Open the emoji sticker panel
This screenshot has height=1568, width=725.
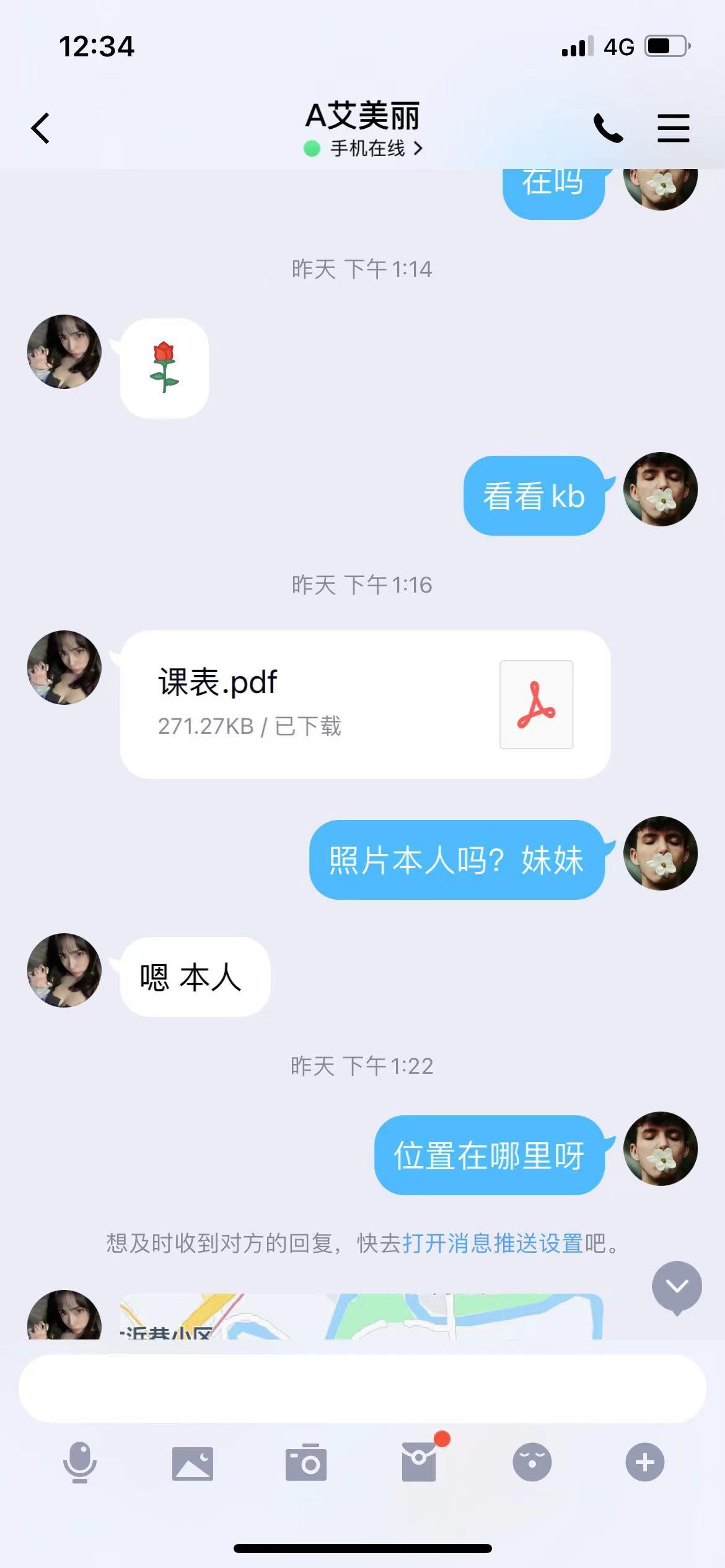point(532,1463)
